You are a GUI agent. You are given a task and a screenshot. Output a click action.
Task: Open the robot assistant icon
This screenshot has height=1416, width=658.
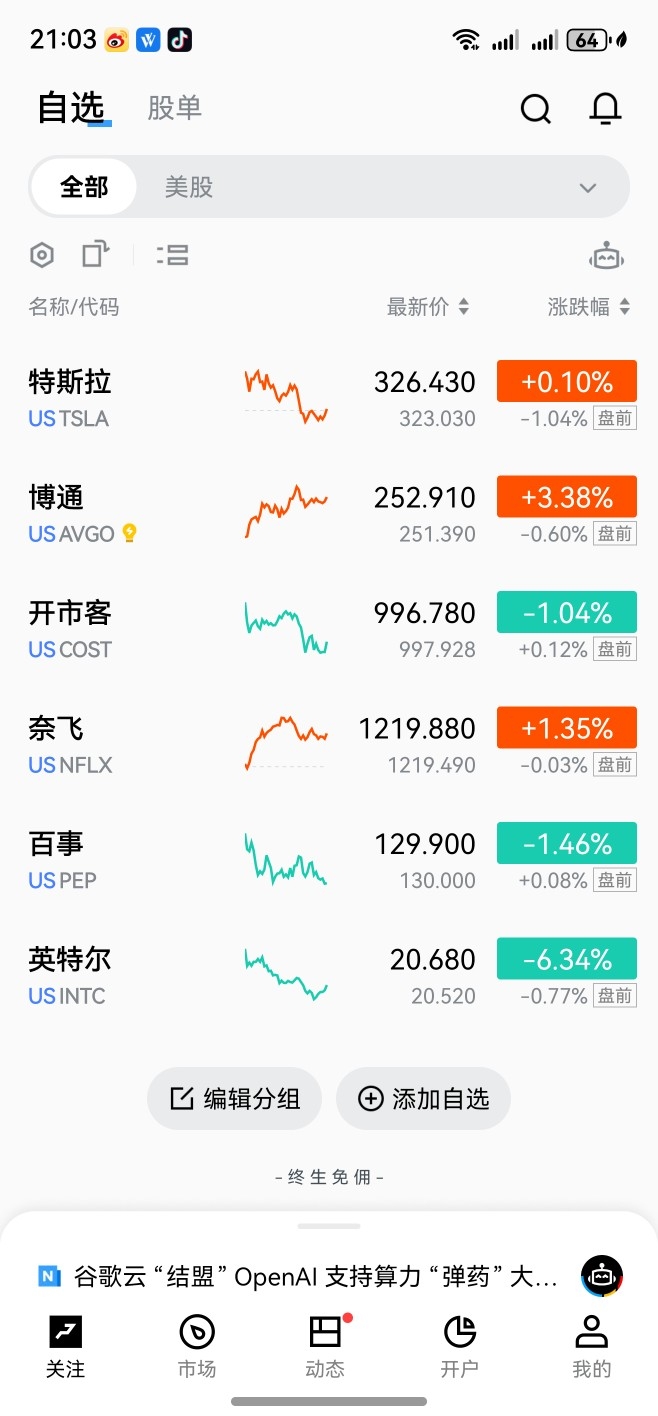(x=606, y=256)
